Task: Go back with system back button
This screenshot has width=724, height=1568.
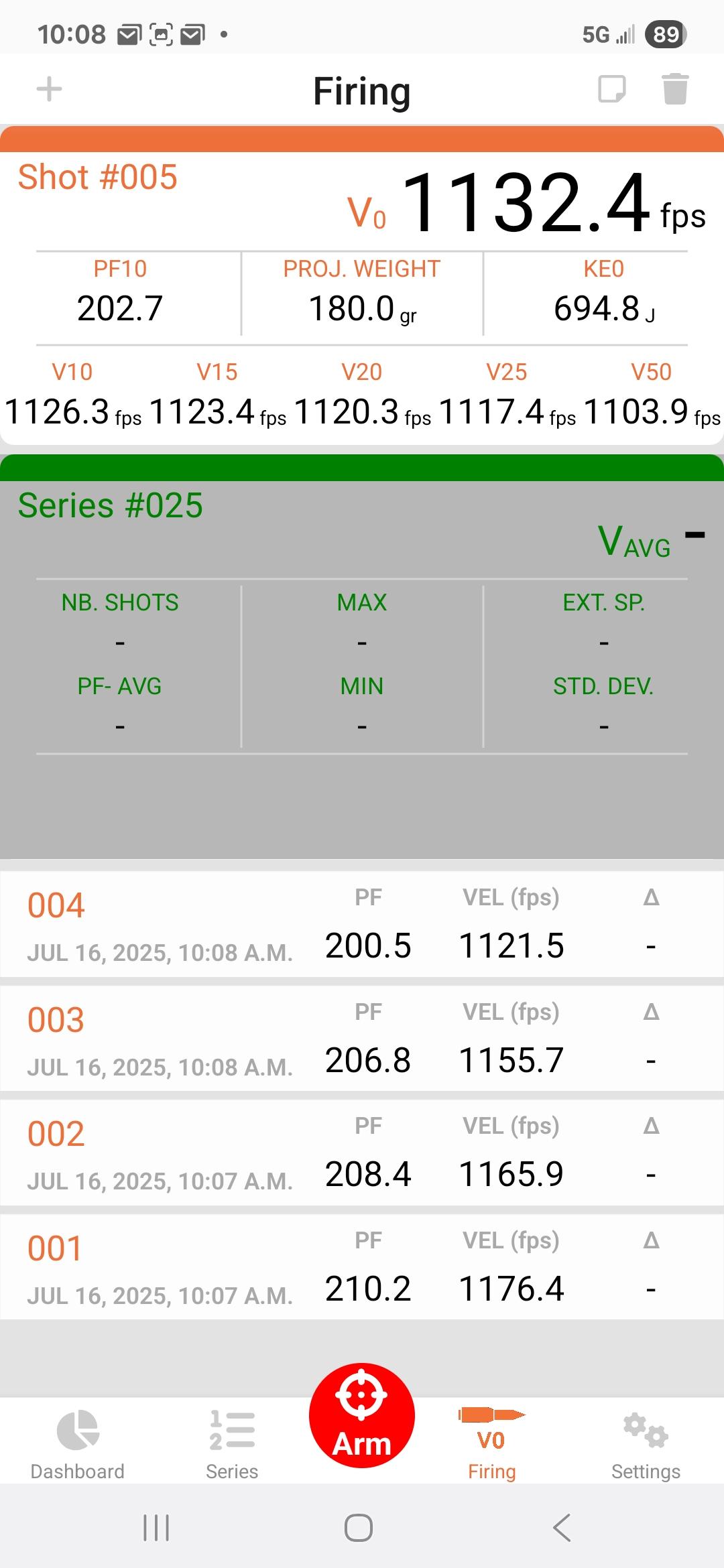Action: coord(562,1528)
